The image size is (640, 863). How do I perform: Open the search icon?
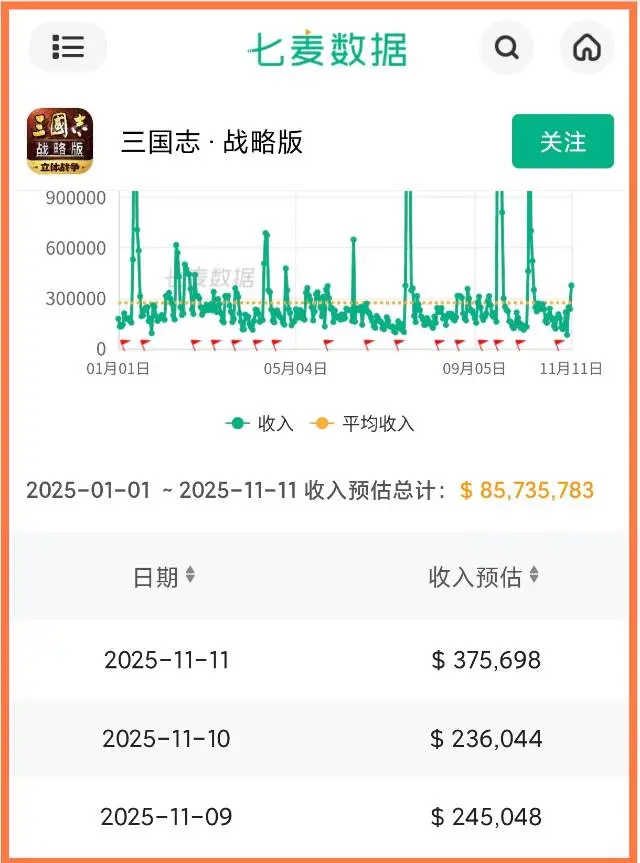click(507, 47)
